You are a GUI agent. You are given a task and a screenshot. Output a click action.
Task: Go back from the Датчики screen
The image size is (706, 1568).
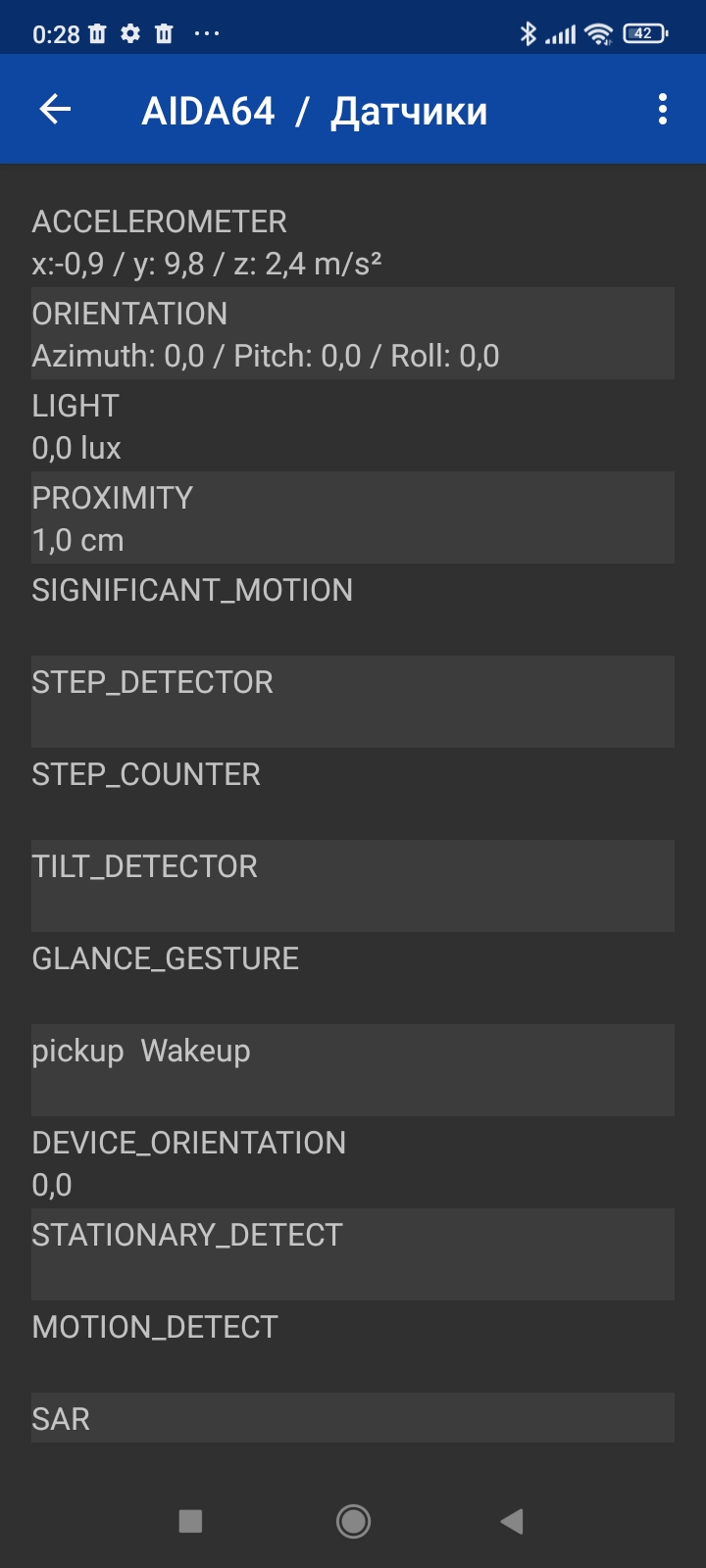(56, 110)
